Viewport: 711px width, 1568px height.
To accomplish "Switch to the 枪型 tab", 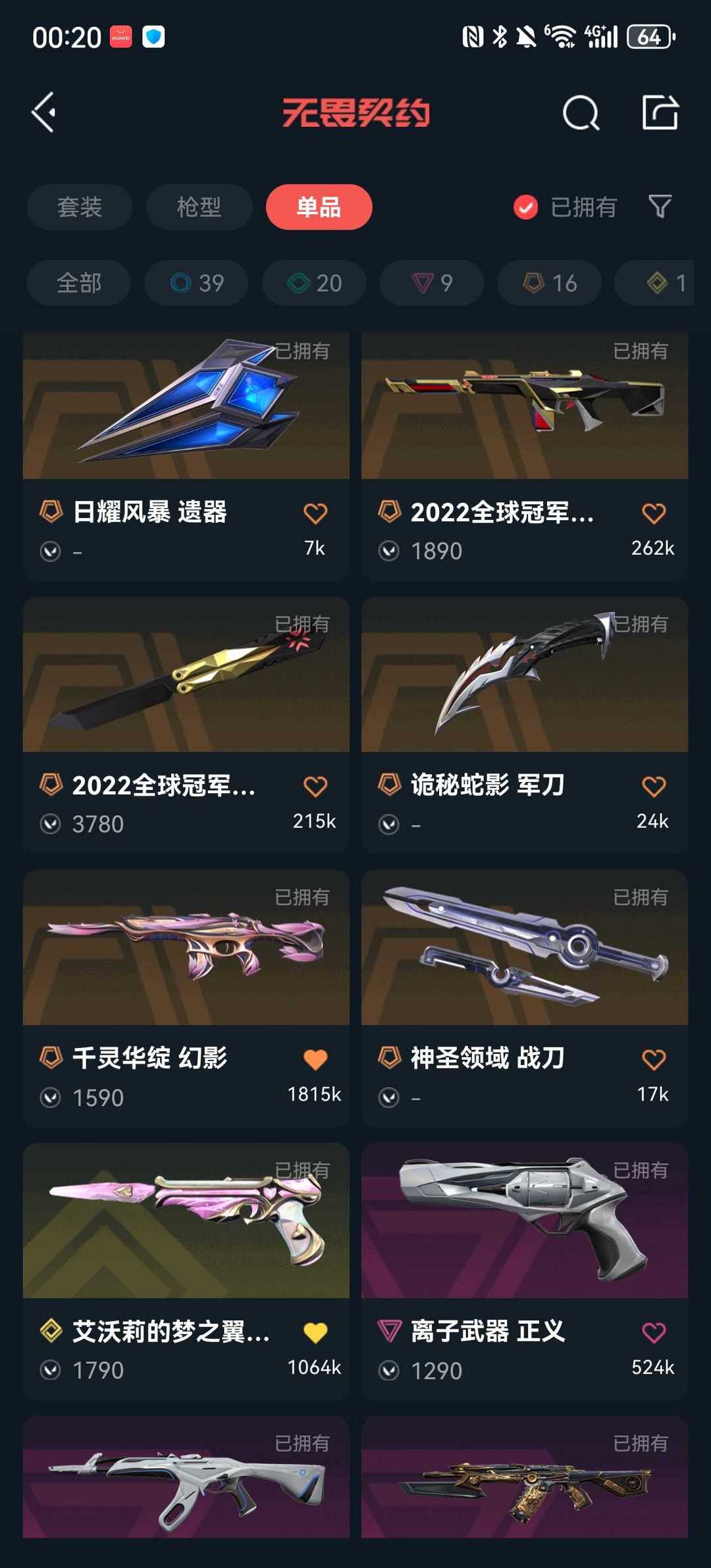I will tap(199, 207).
